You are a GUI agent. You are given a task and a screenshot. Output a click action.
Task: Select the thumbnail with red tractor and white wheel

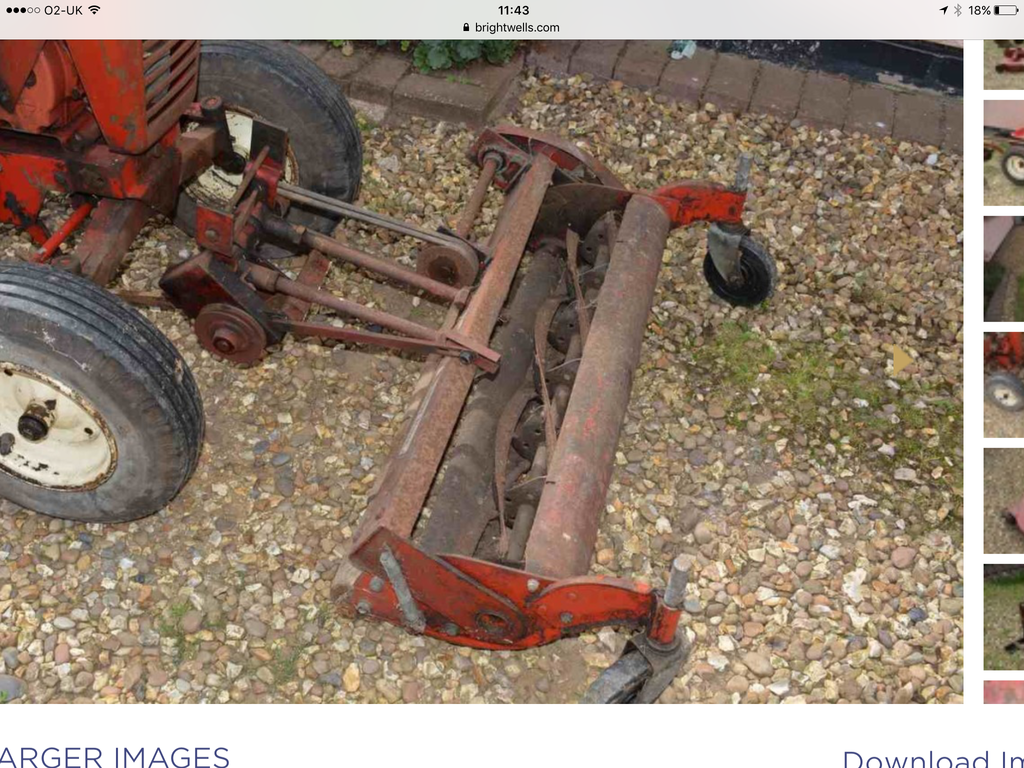(1004, 153)
